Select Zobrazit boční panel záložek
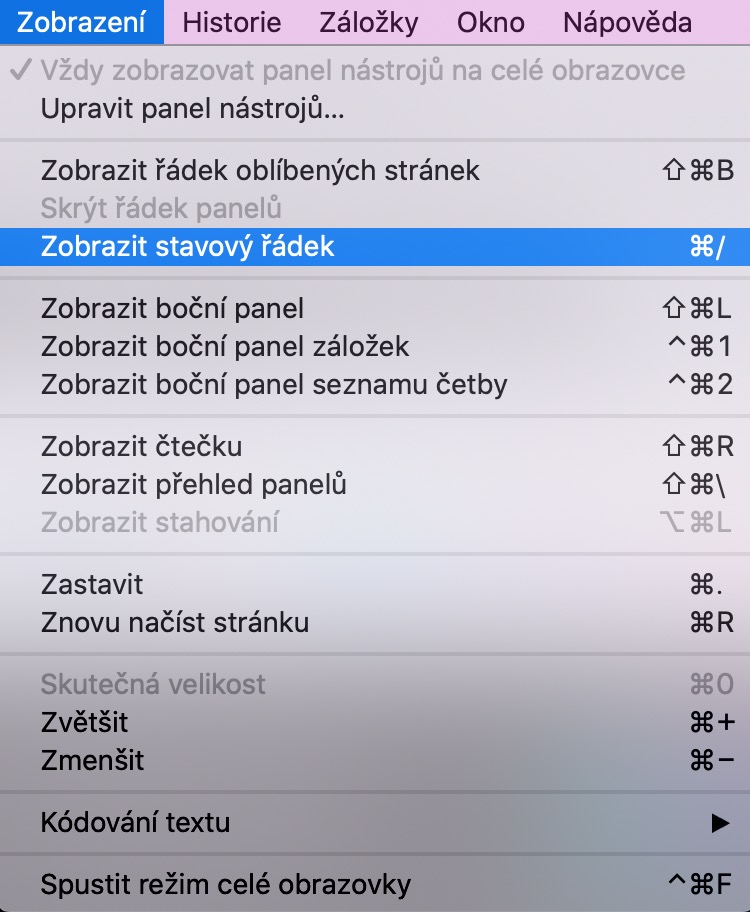750x912 pixels. [225, 347]
